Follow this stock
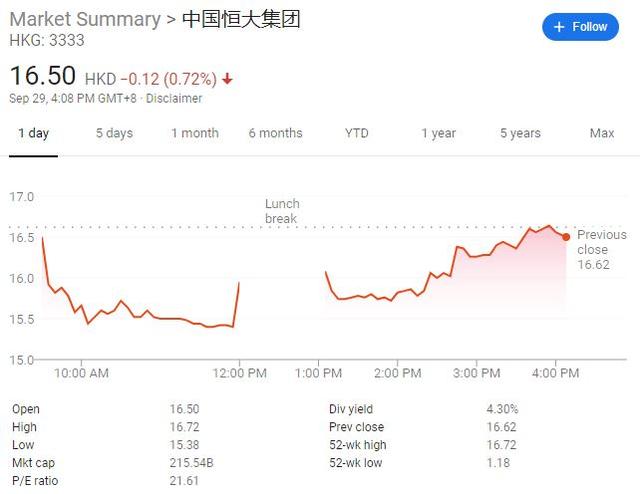This screenshot has height=494, width=640. pyautogui.click(x=580, y=27)
